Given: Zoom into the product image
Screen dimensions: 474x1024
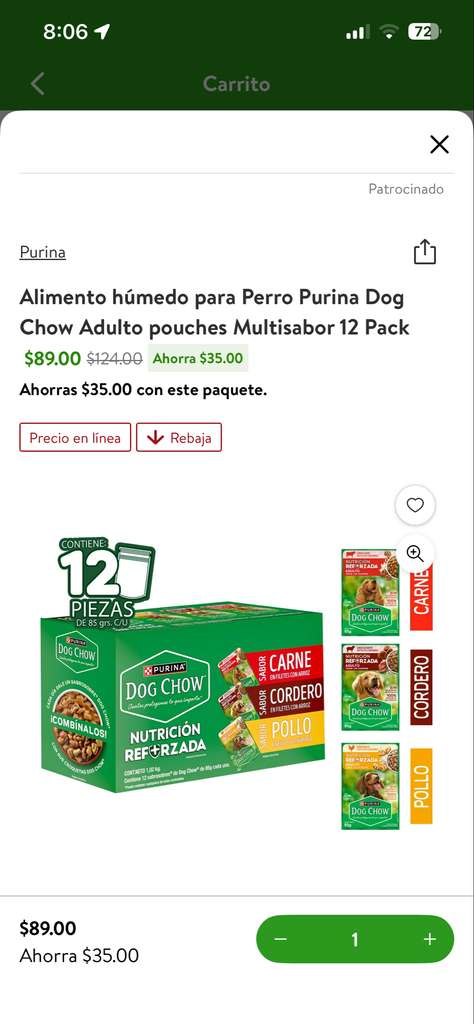Looking at the screenshot, I should tap(415, 553).
